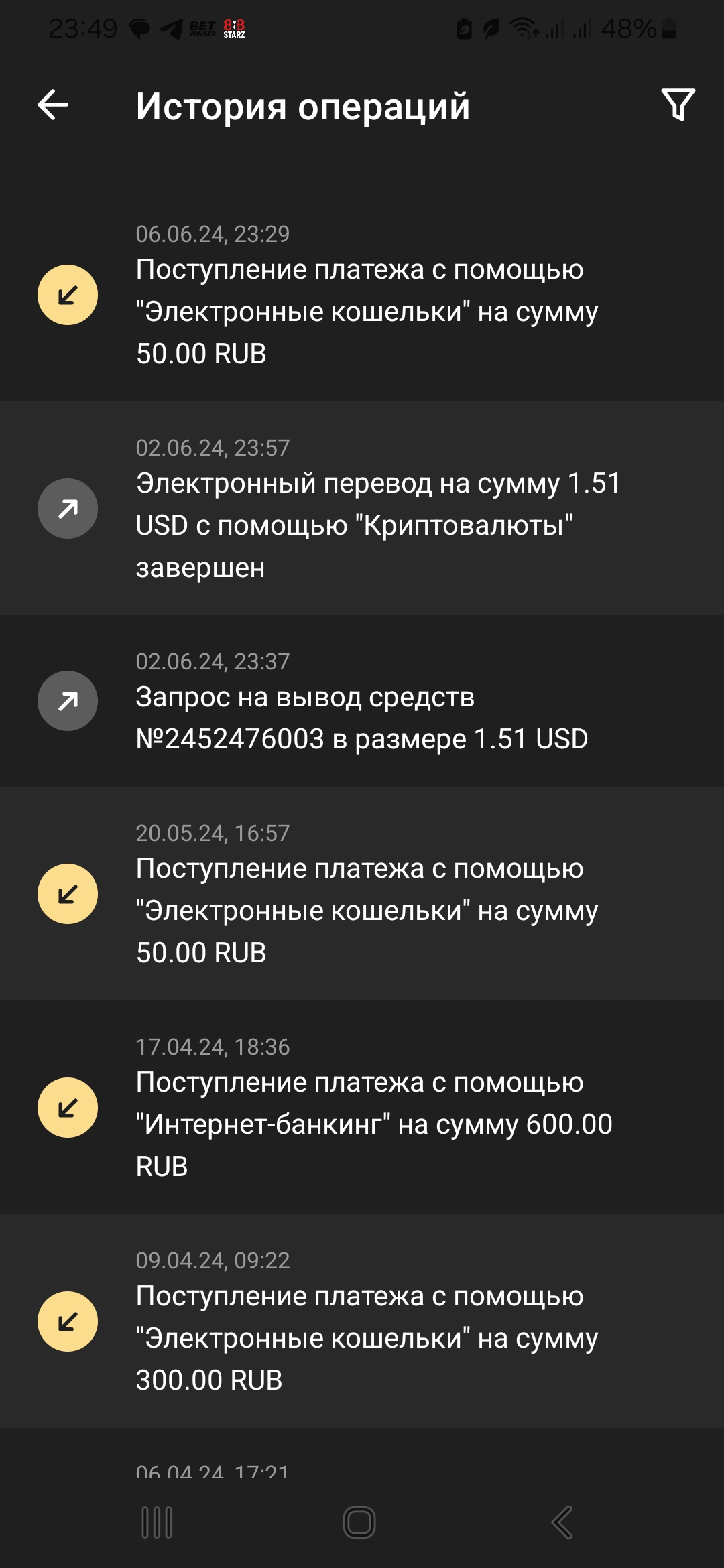Open the recent apps view
This screenshot has width=724, height=1568.
point(157,1522)
